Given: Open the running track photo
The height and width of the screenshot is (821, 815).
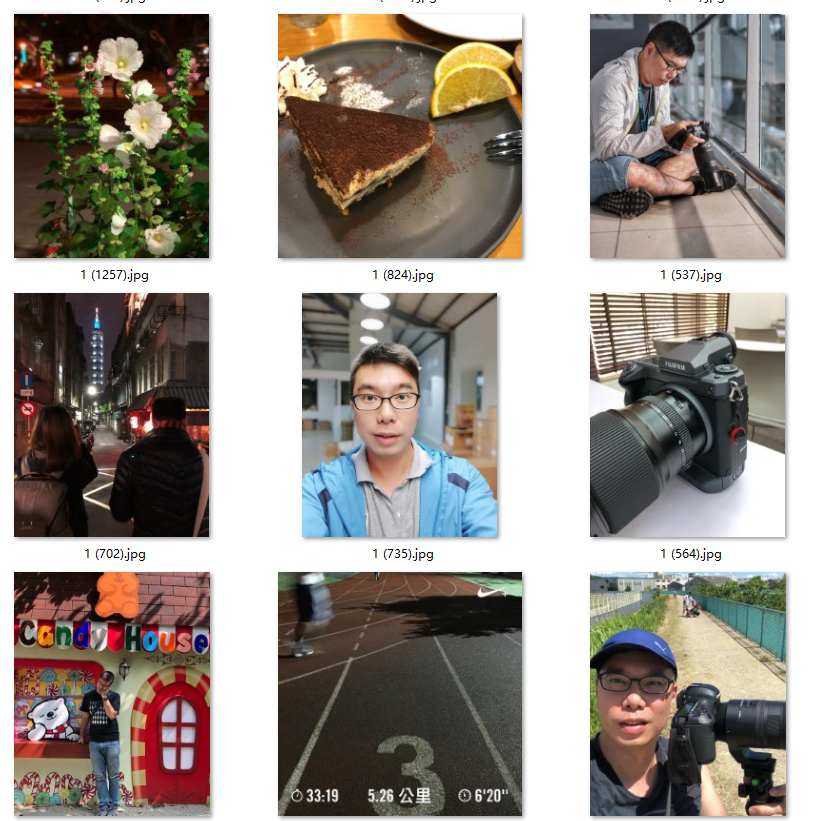Looking at the screenshot, I should click(x=399, y=693).
